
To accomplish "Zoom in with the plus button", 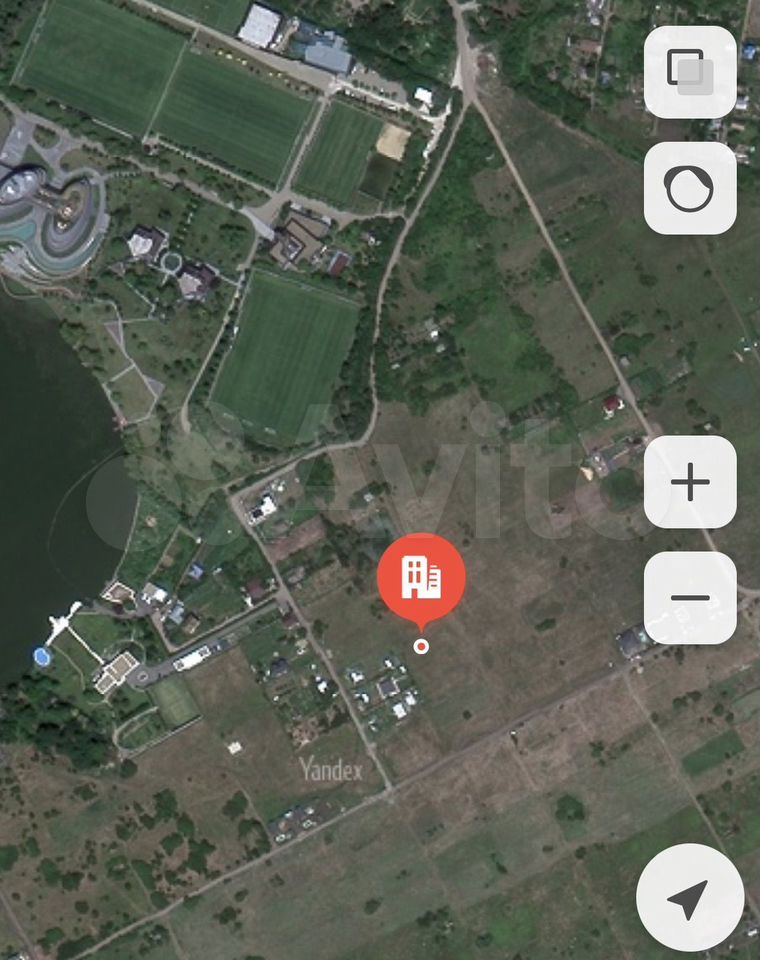I will (690, 482).
